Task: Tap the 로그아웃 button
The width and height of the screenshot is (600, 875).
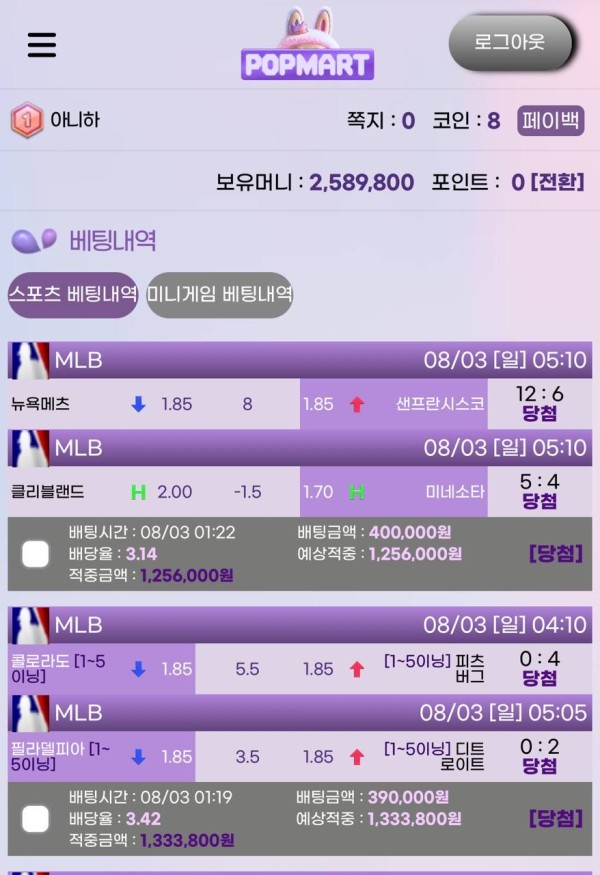Action: [510, 42]
